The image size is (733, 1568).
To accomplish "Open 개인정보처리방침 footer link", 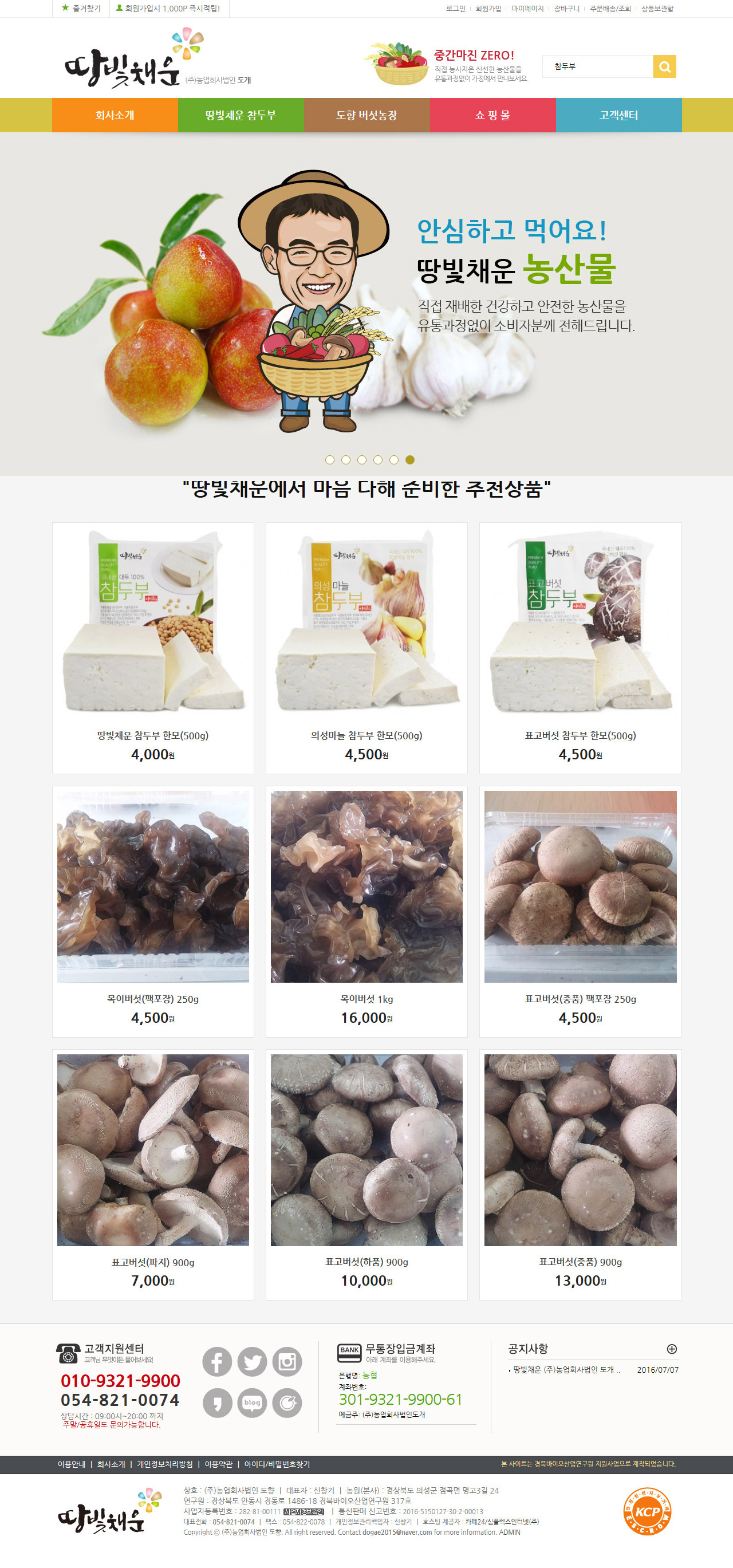I will tap(164, 1464).
